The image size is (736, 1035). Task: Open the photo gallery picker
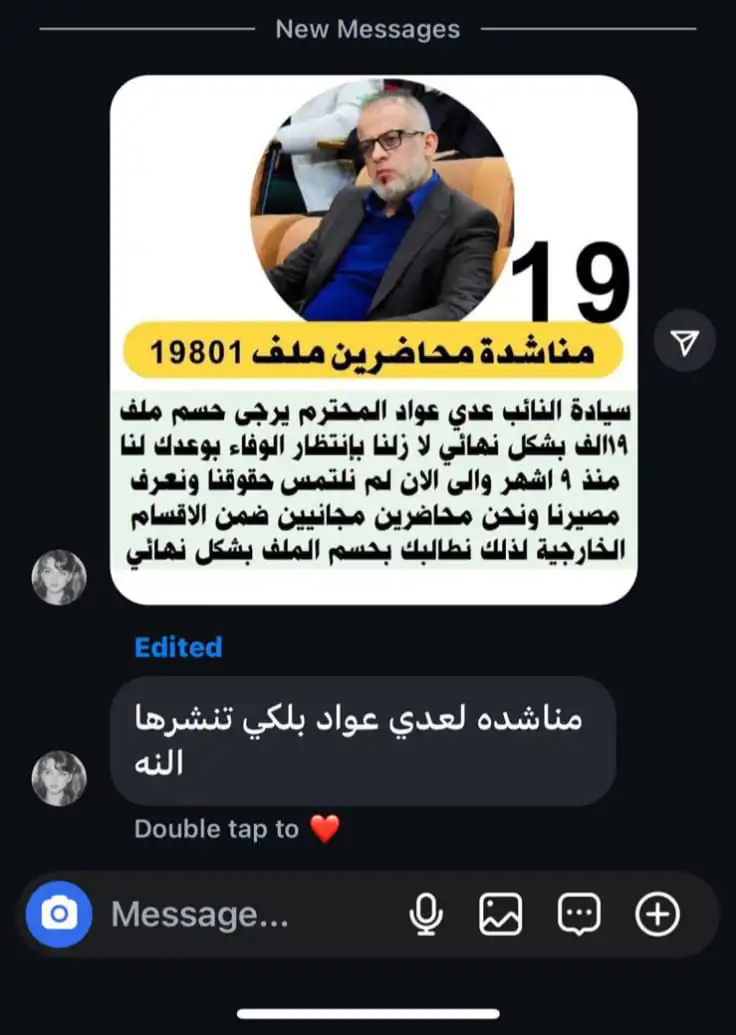click(x=501, y=914)
